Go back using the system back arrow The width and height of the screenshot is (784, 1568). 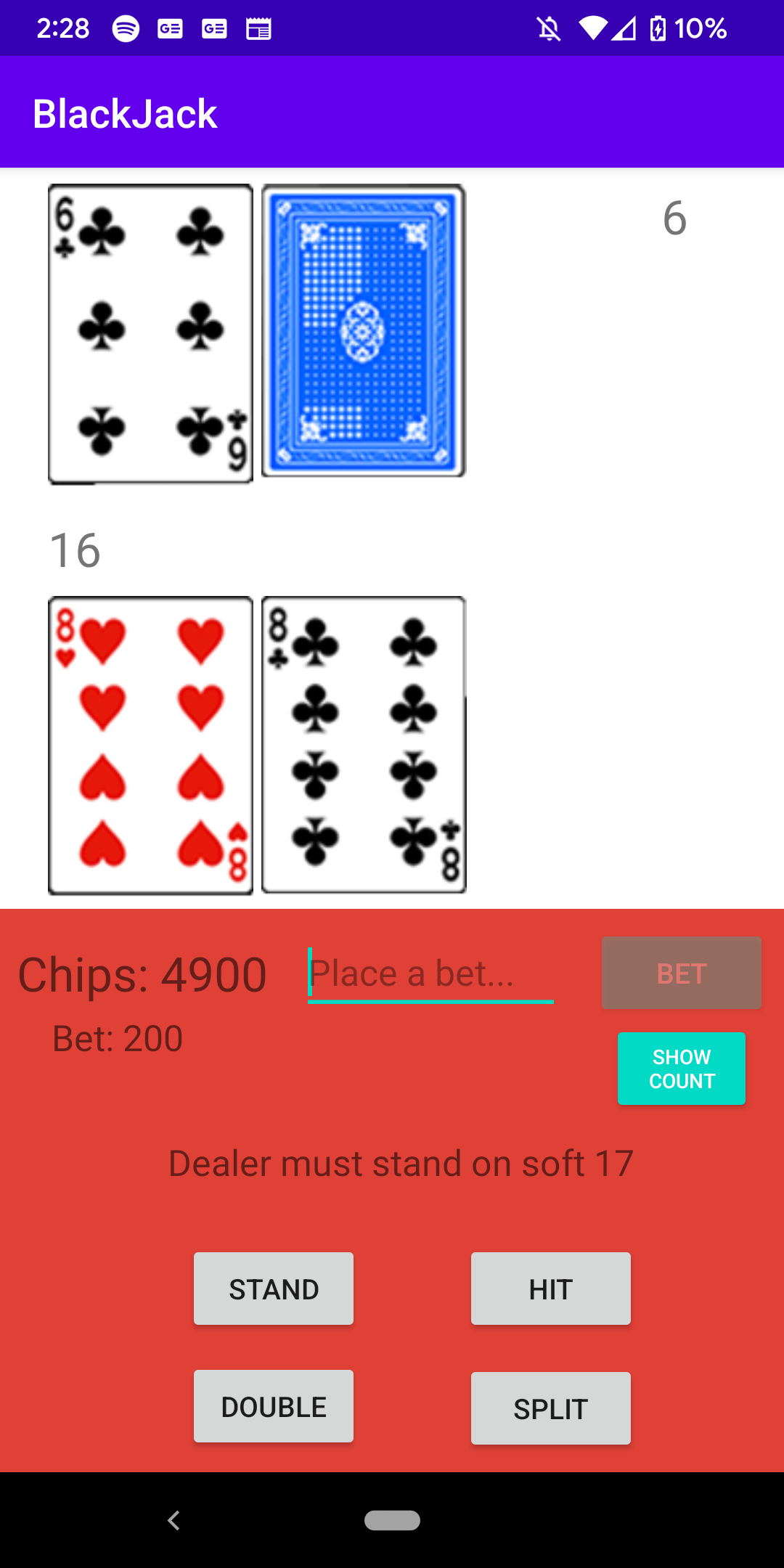[x=173, y=1520]
